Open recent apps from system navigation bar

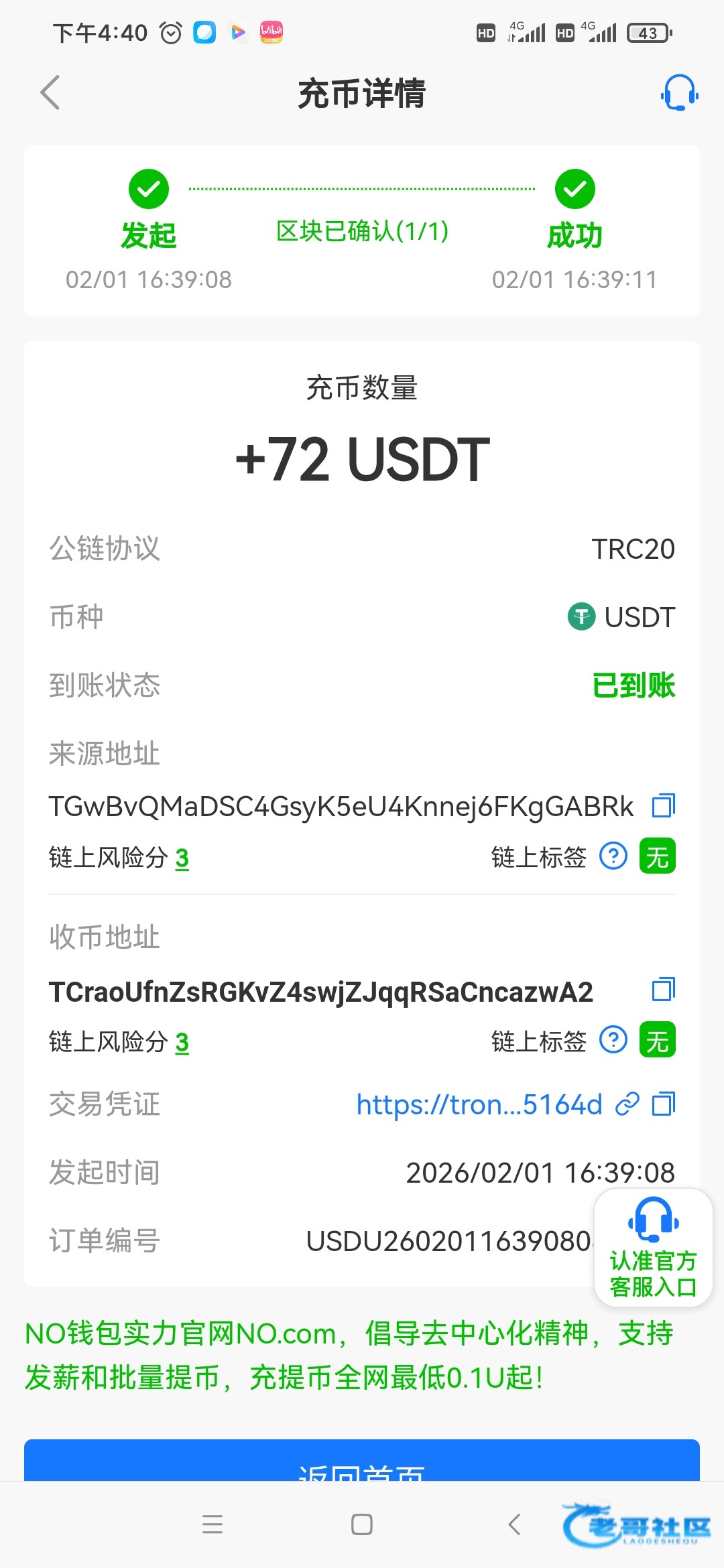[213, 1524]
